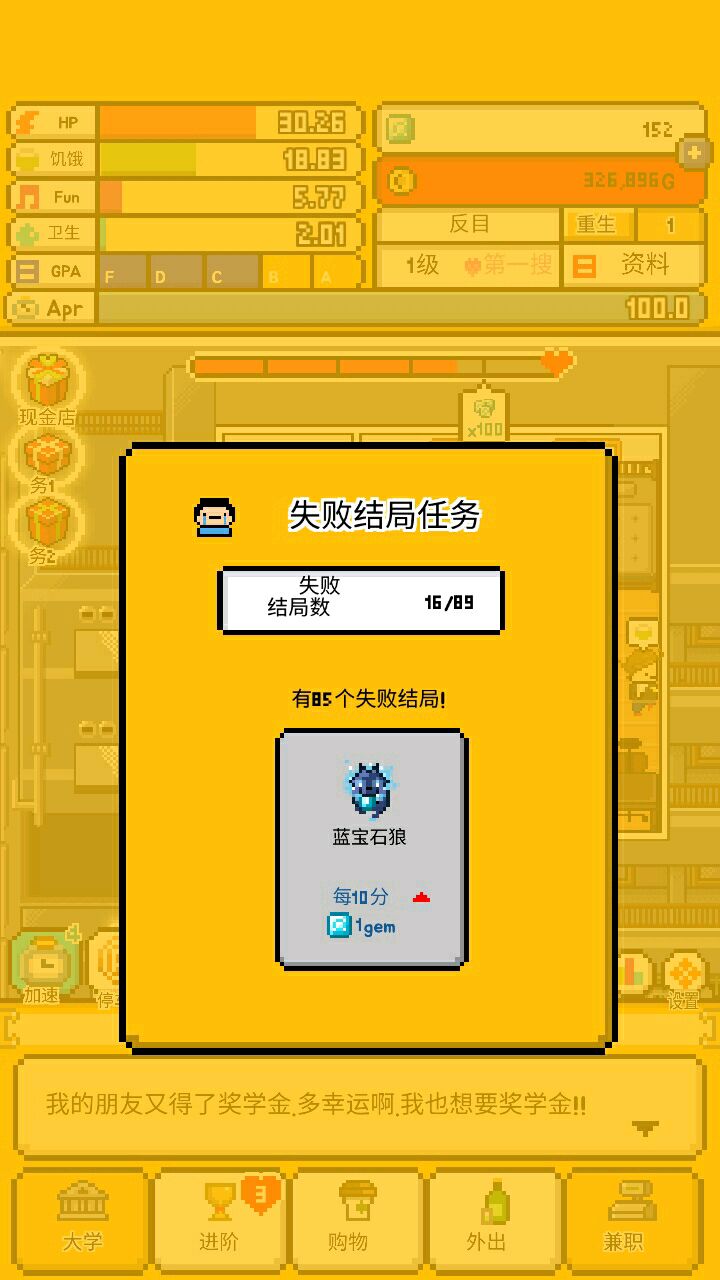
Task: Switch to the 大学 tab
Action: click(82, 1220)
